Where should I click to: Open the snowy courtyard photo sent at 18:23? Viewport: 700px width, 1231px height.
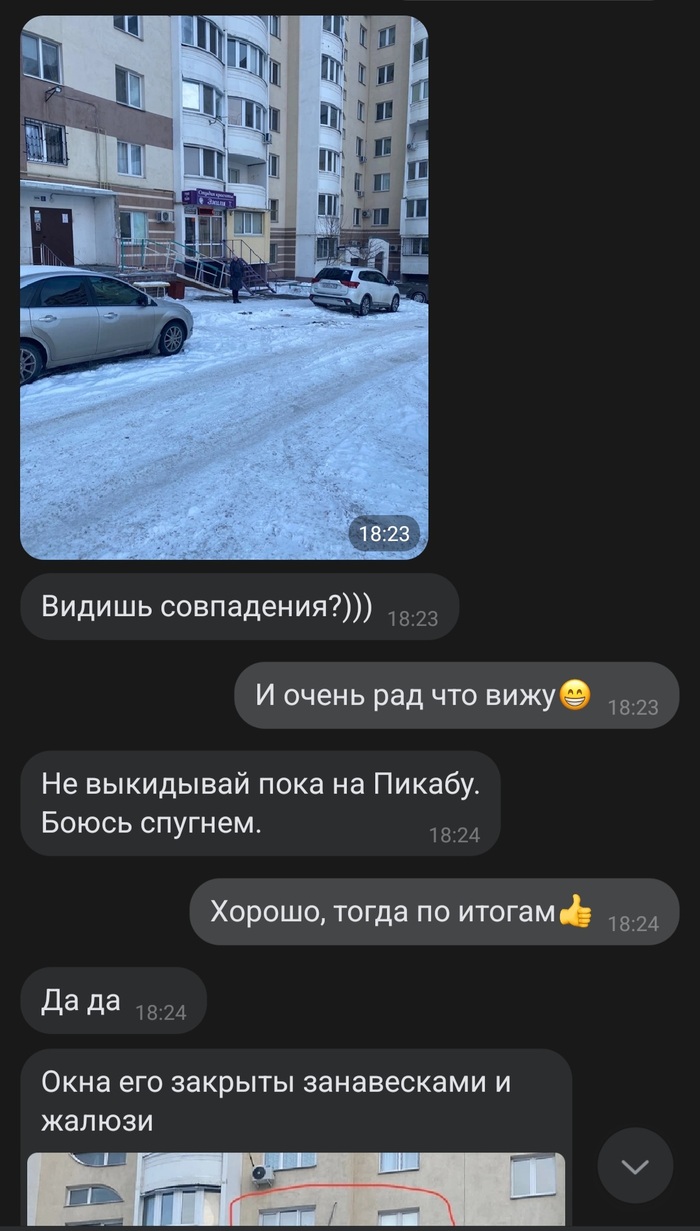point(224,287)
